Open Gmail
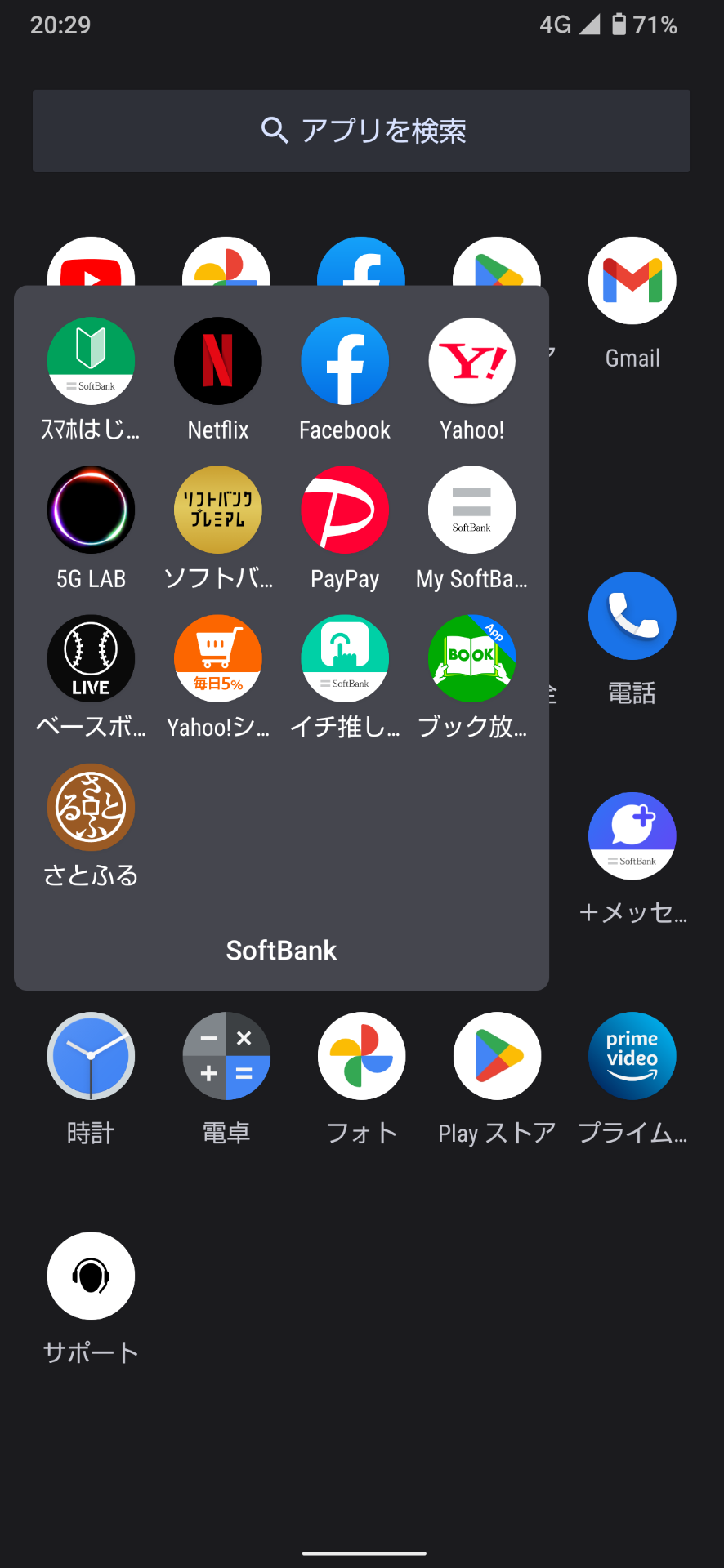Viewport: 724px width, 1568px height. (632, 281)
